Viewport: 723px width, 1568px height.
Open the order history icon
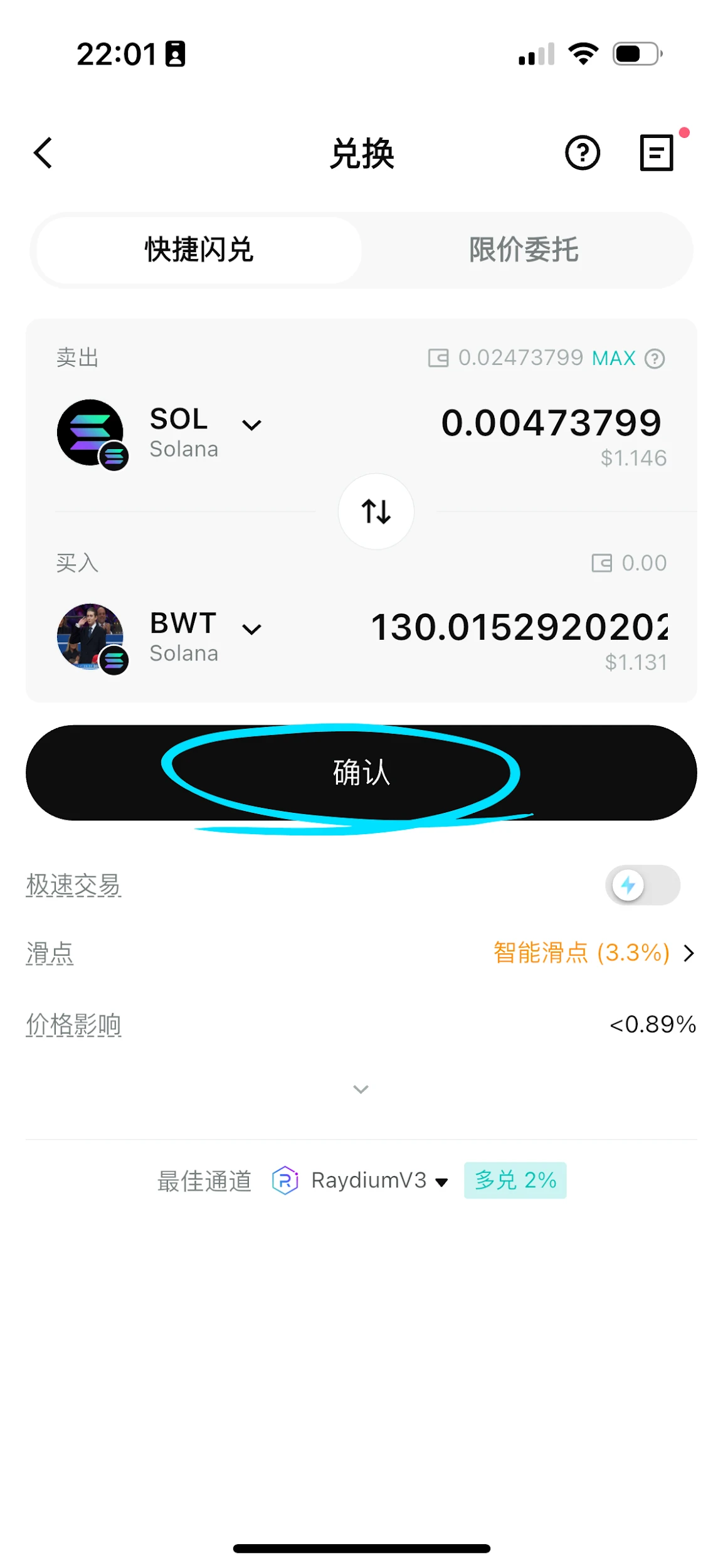pos(657,153)
